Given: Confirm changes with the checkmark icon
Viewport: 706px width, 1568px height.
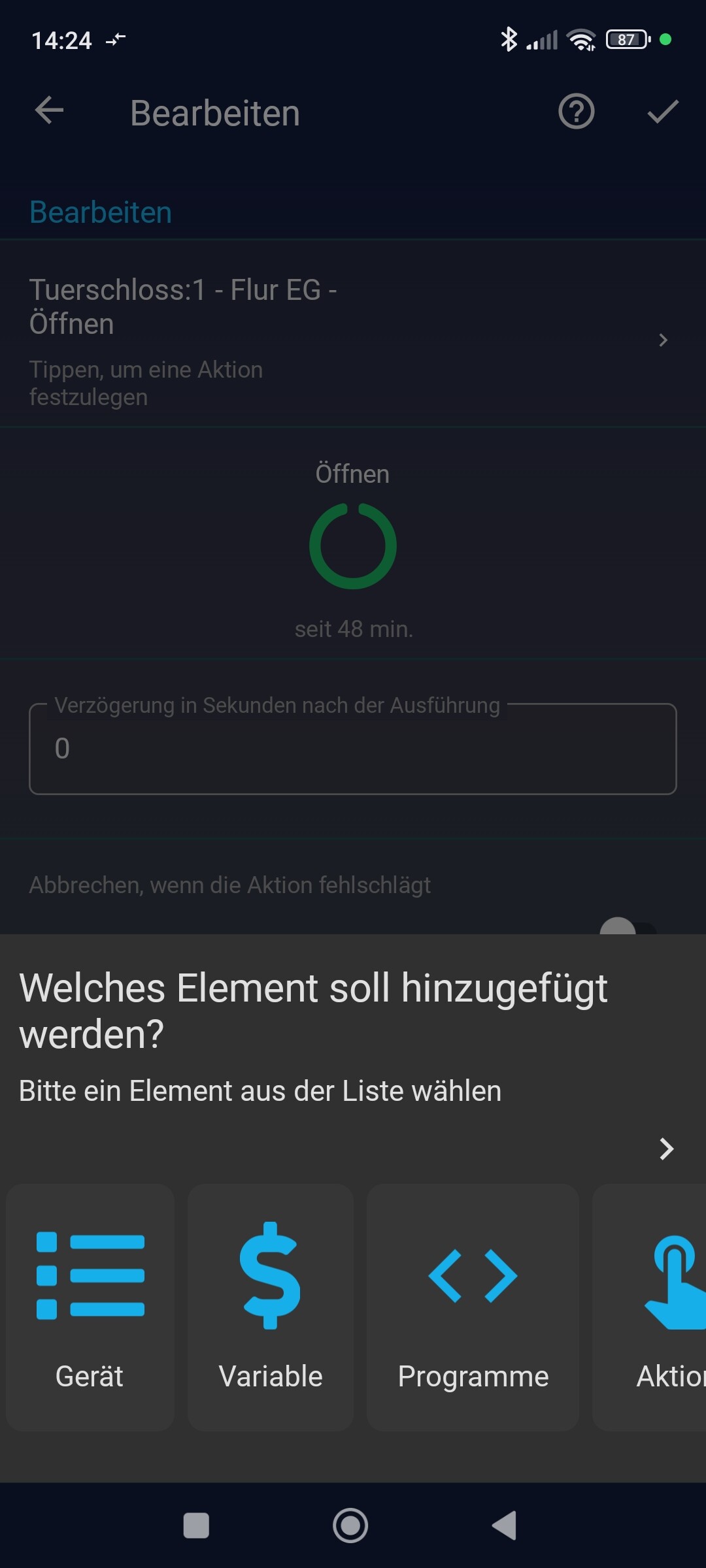Looking at the screenshot, I should 663,111.
